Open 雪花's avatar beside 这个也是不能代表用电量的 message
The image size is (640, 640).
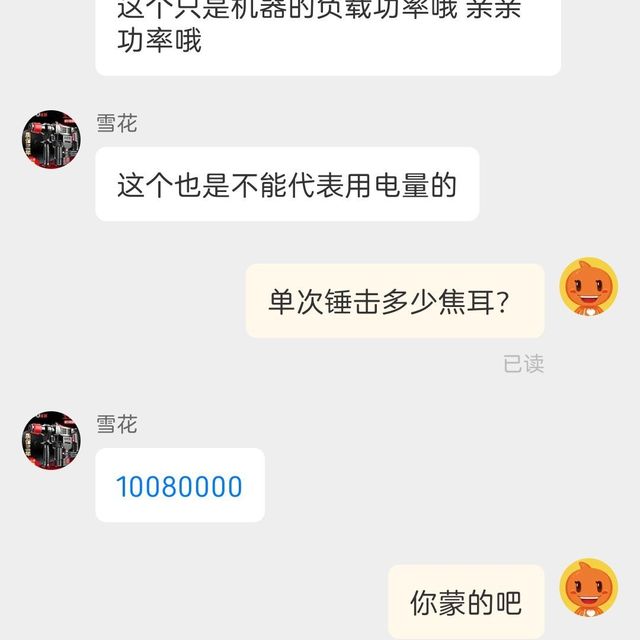tap(51, 140)
